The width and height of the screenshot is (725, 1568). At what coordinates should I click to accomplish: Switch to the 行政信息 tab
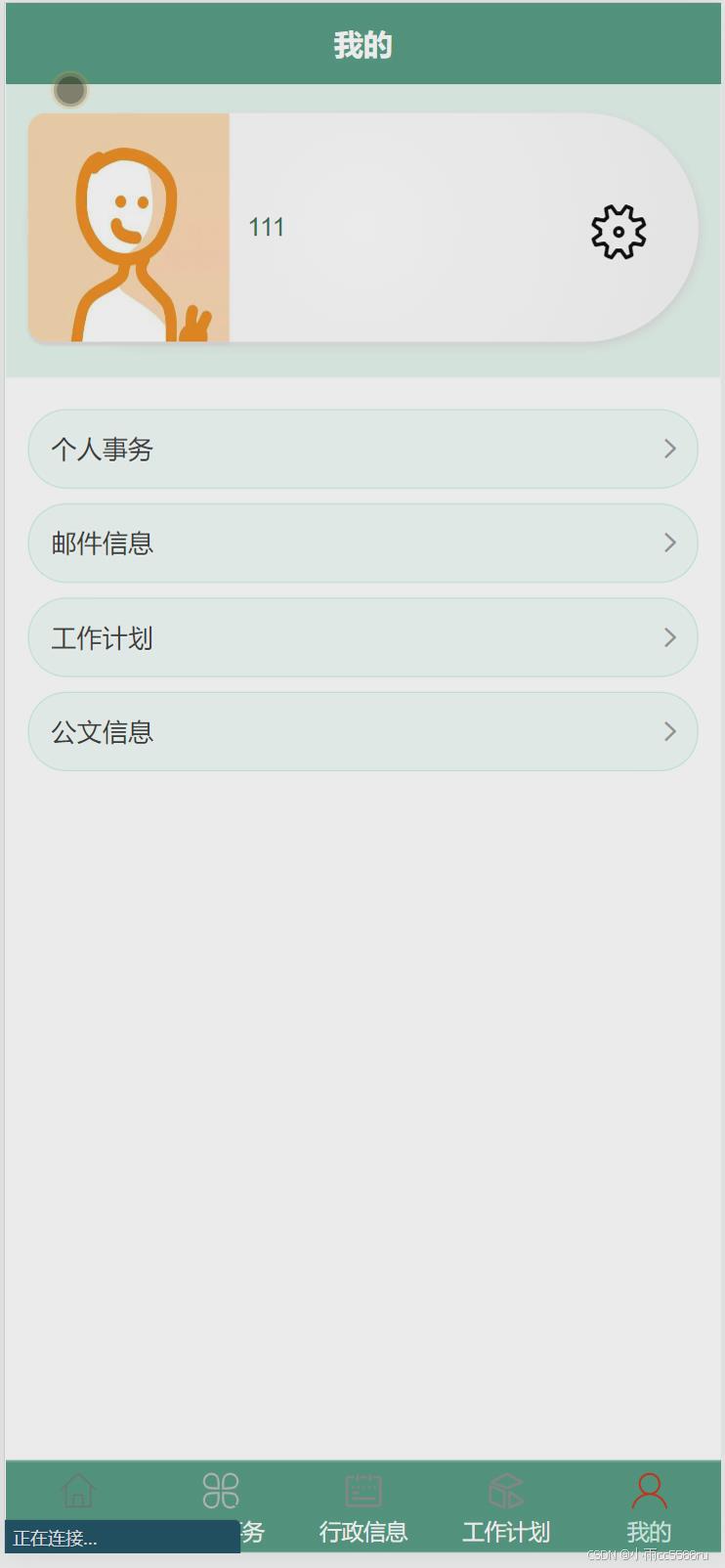[x=362, y=1532]
